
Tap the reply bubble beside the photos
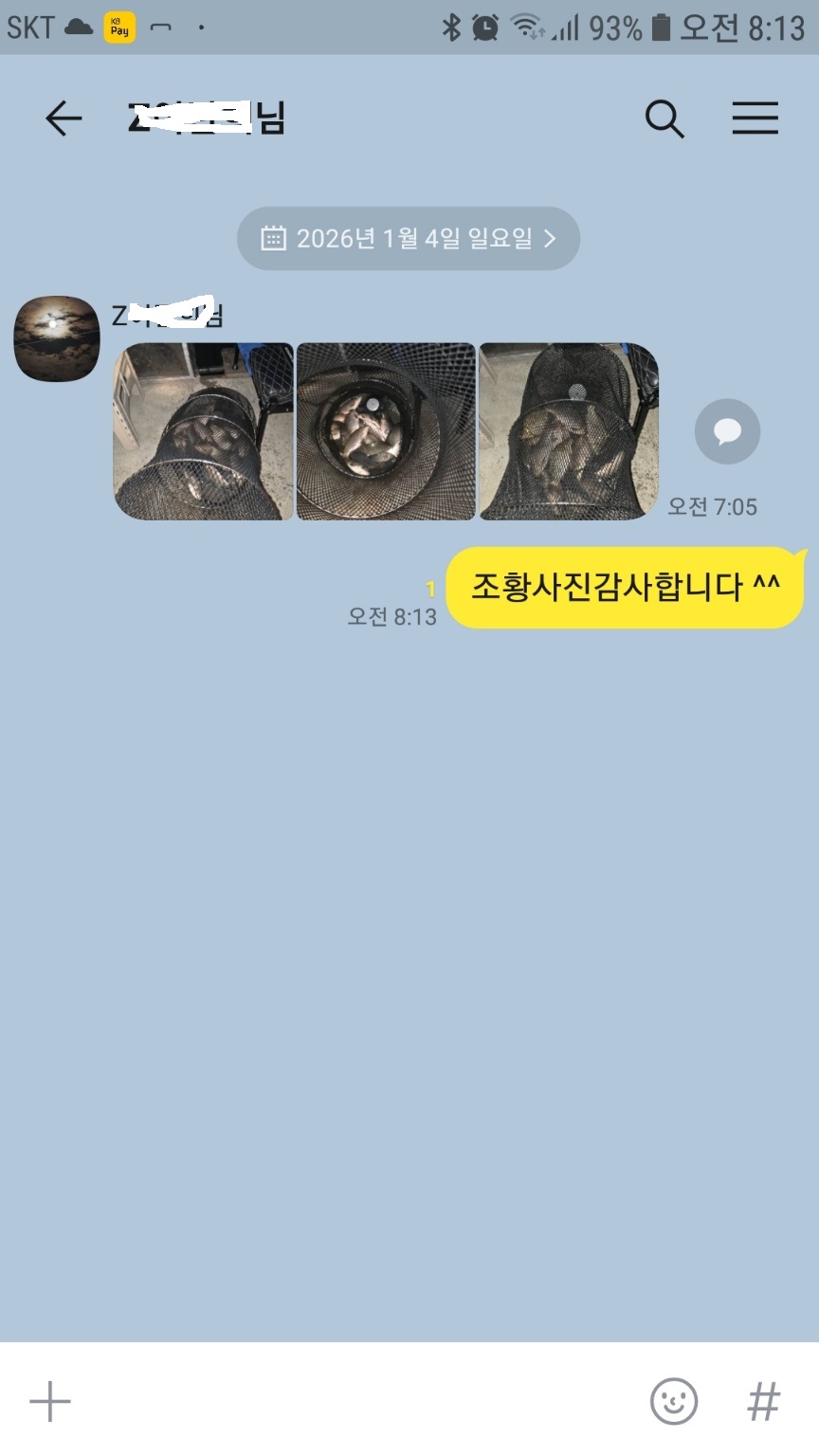727,432
